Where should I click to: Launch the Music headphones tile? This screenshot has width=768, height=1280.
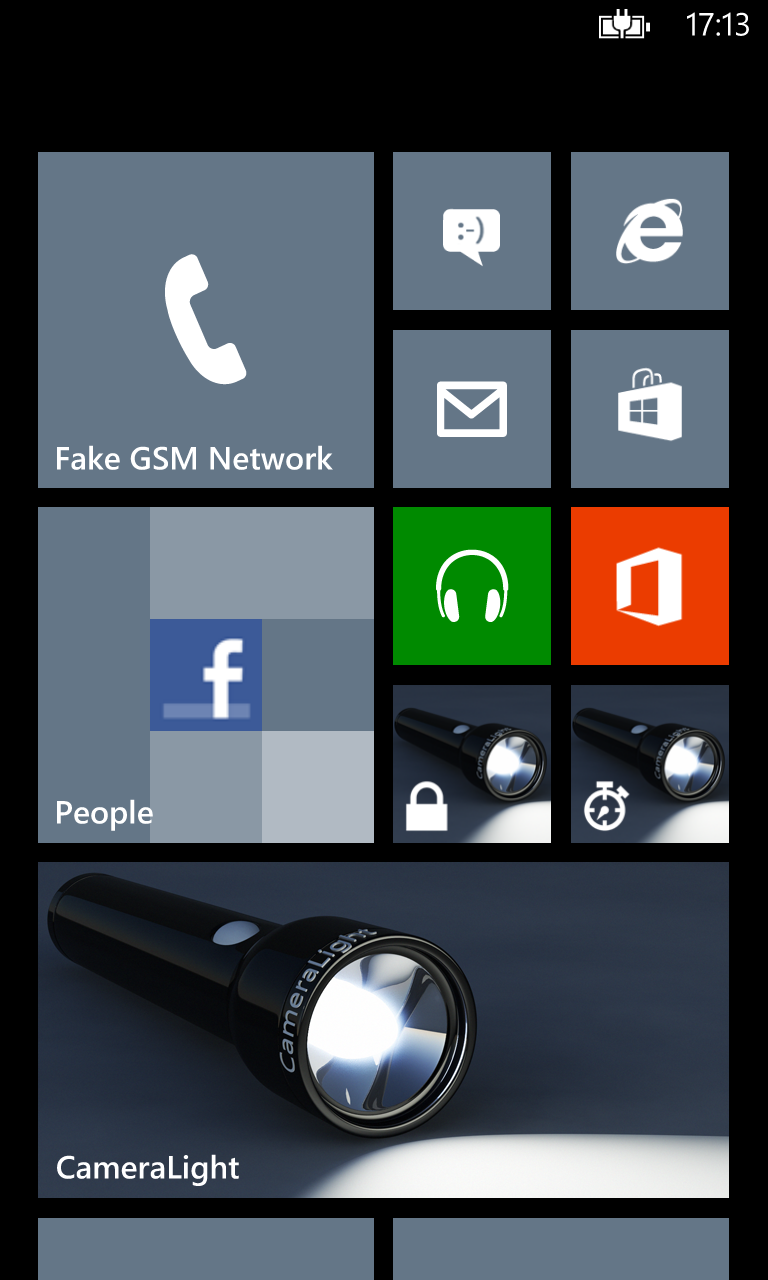click(x=472, y=586)
